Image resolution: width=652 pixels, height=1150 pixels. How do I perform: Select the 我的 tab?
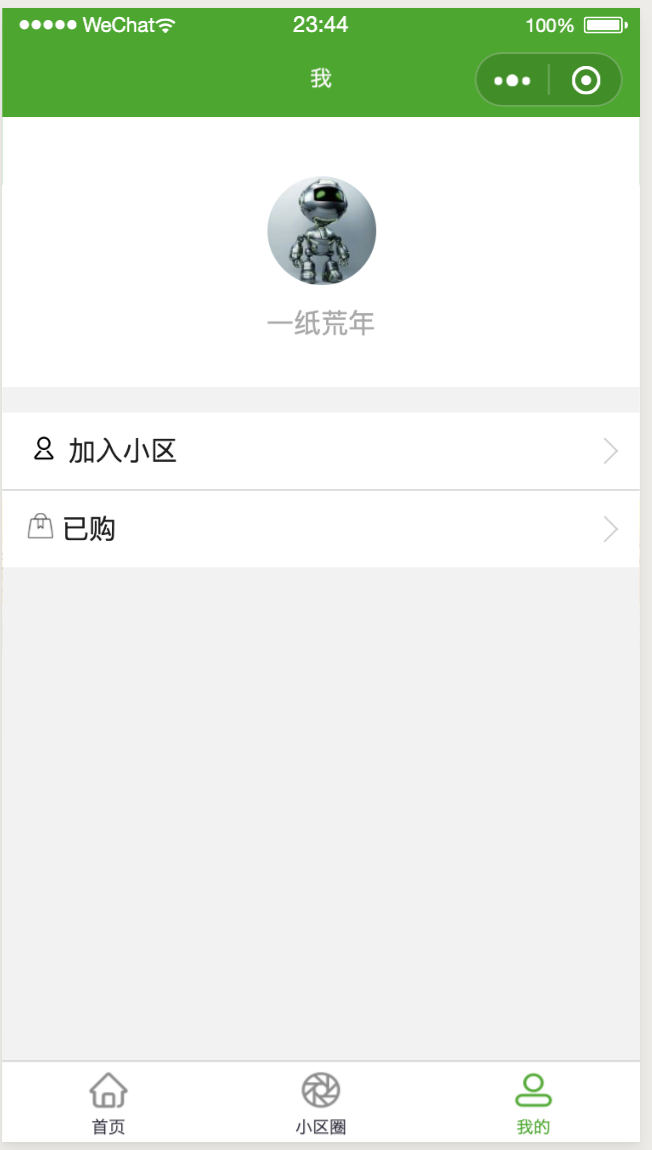tap(533, 1102)
